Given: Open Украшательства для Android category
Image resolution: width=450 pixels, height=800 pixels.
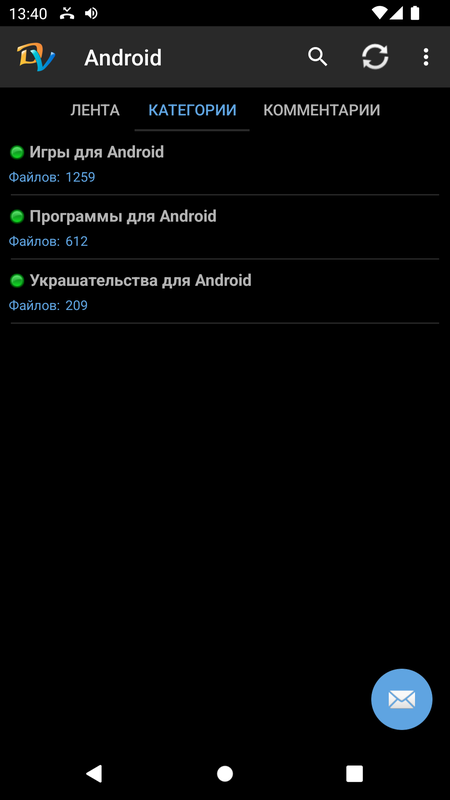Looking at the screenshot, I should point(224,292).
